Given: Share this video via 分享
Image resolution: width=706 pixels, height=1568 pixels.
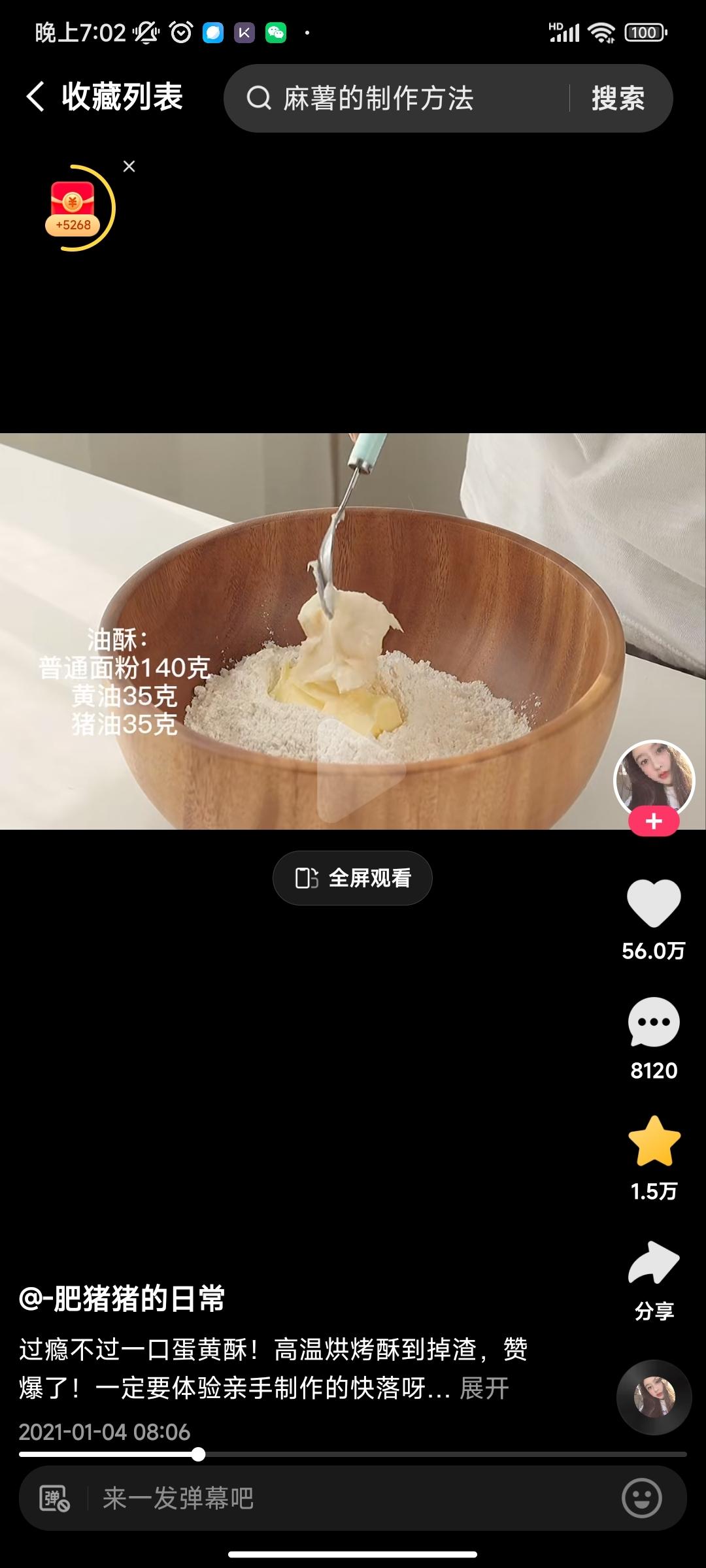Looking at the screenshot, I should click(x=654, y=1264).
